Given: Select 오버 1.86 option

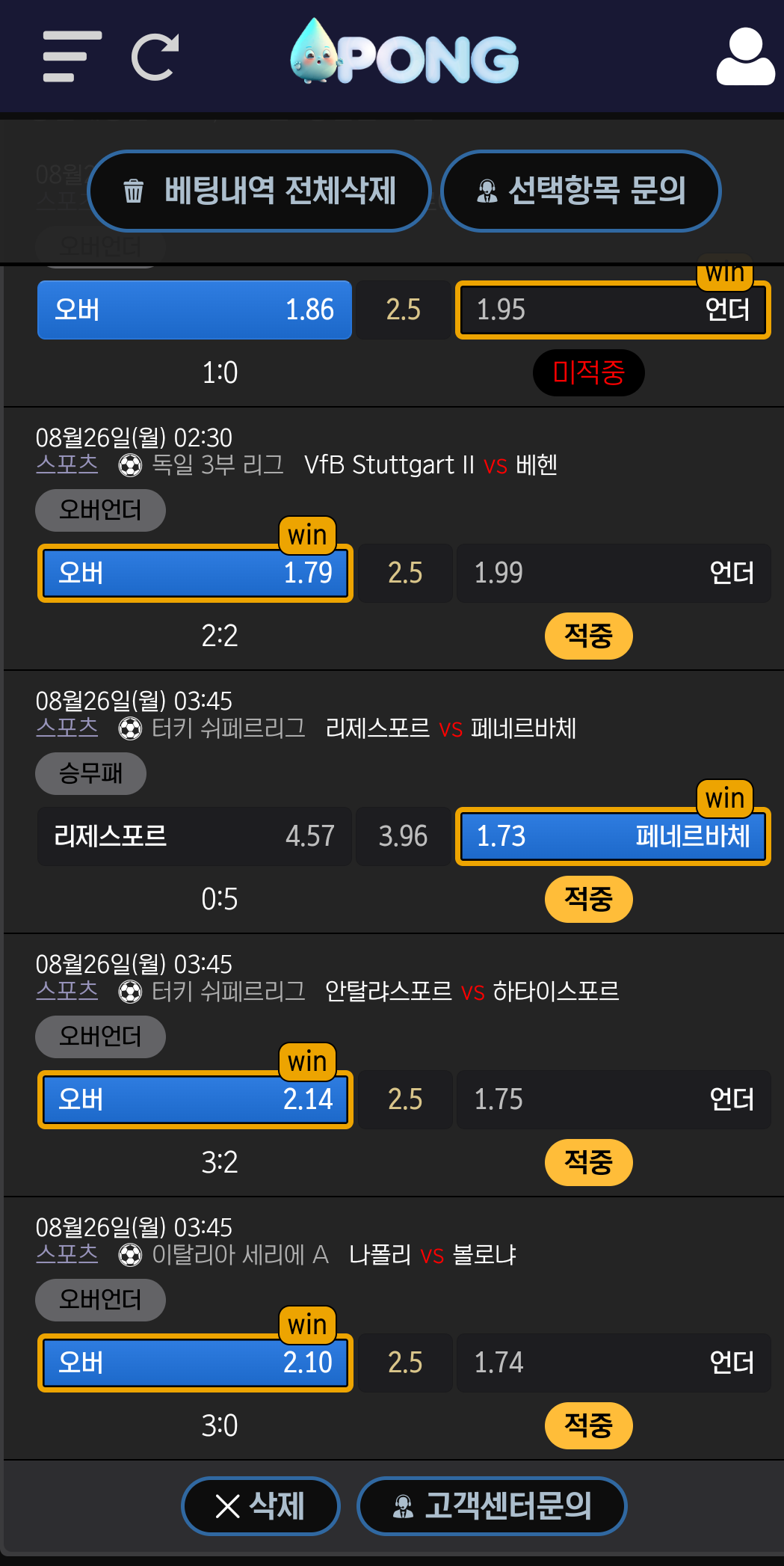Looking at the screenshot, I should point(194,310).
